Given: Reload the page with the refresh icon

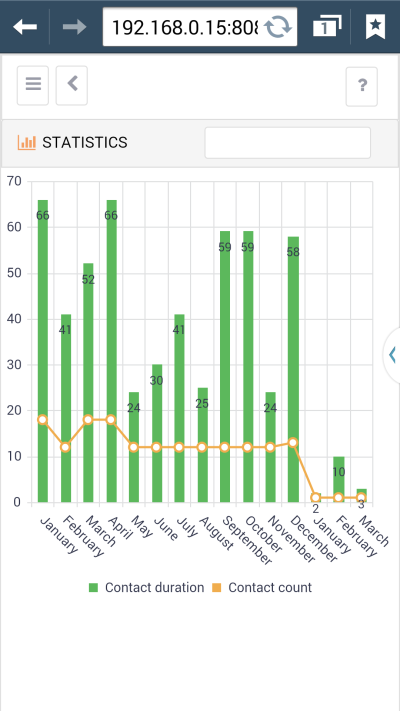Looking at the screenshot, I should tap(278, 27).
